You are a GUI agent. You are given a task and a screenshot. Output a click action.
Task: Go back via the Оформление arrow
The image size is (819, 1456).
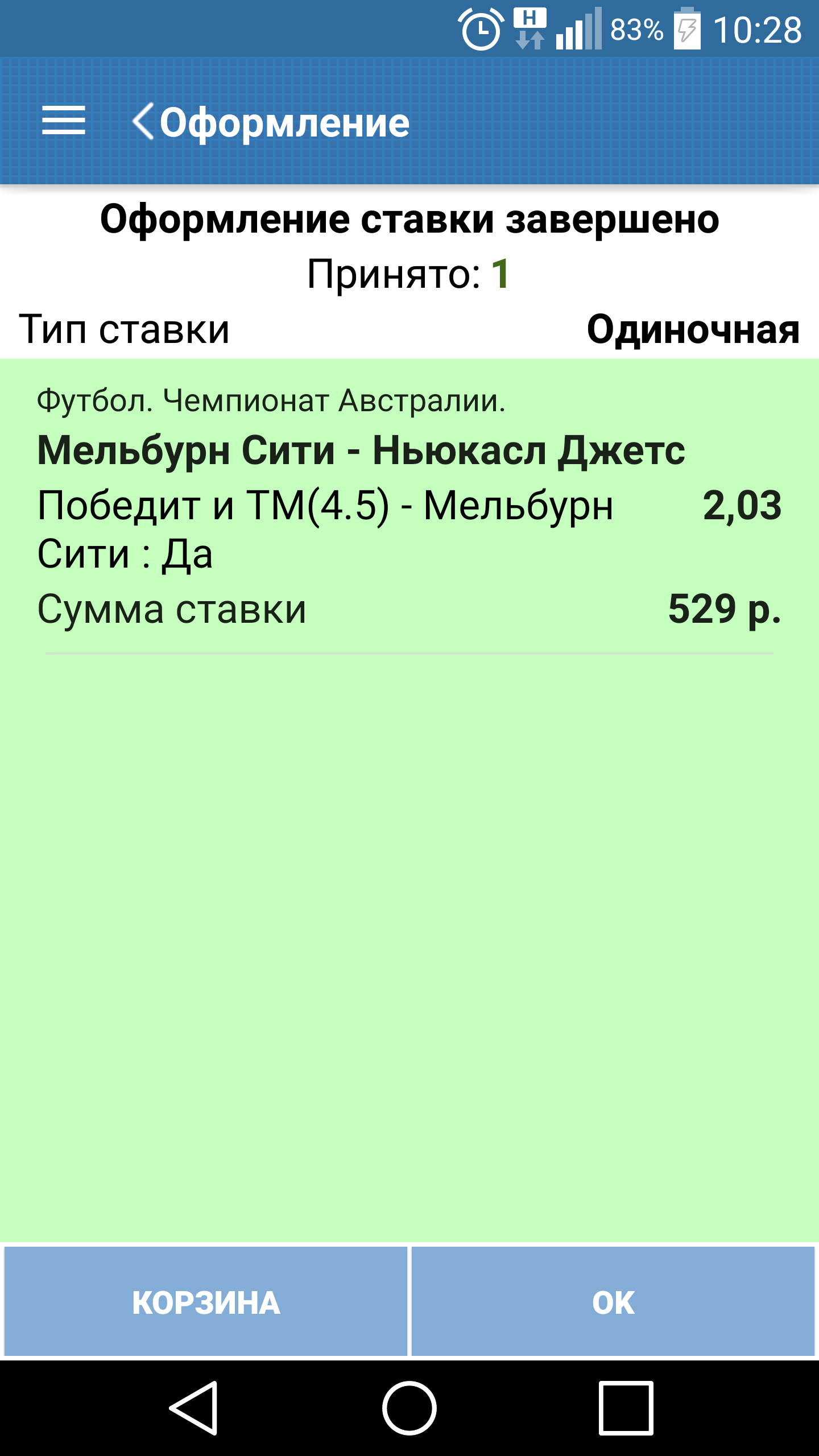(x=143, y=121)
